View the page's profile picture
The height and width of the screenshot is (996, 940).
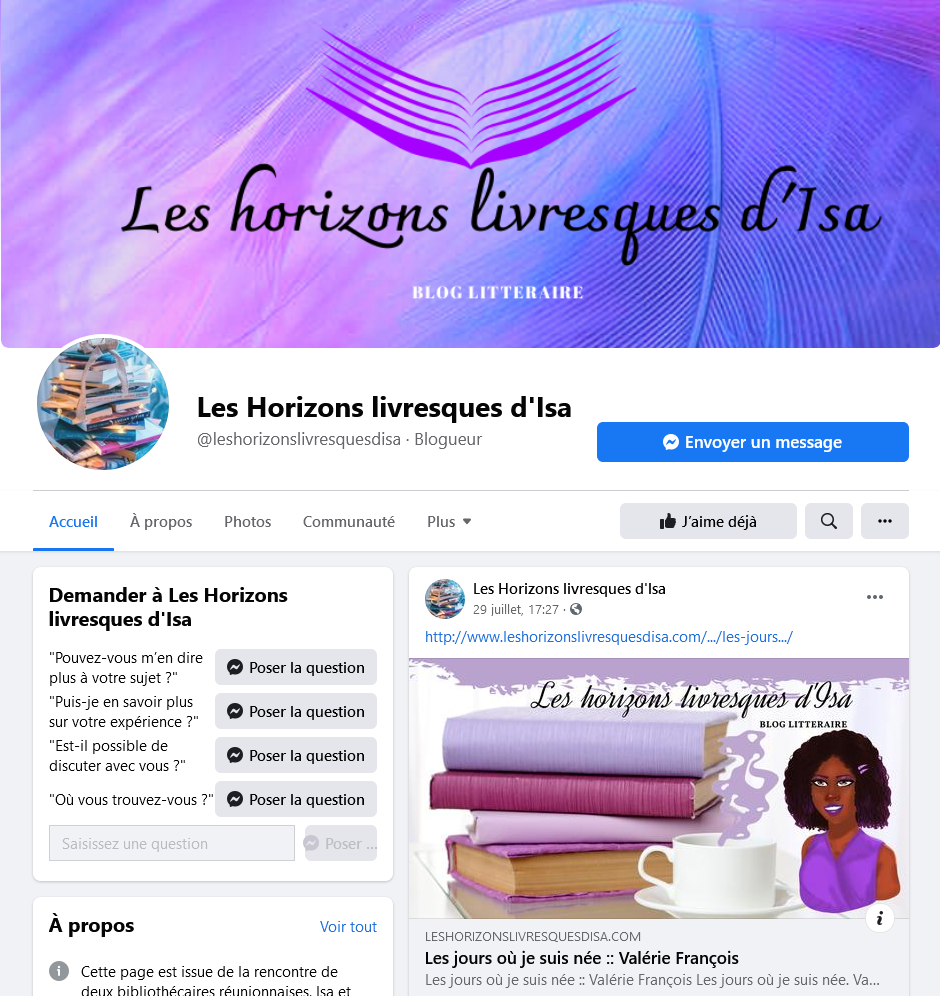coord(103,404)
